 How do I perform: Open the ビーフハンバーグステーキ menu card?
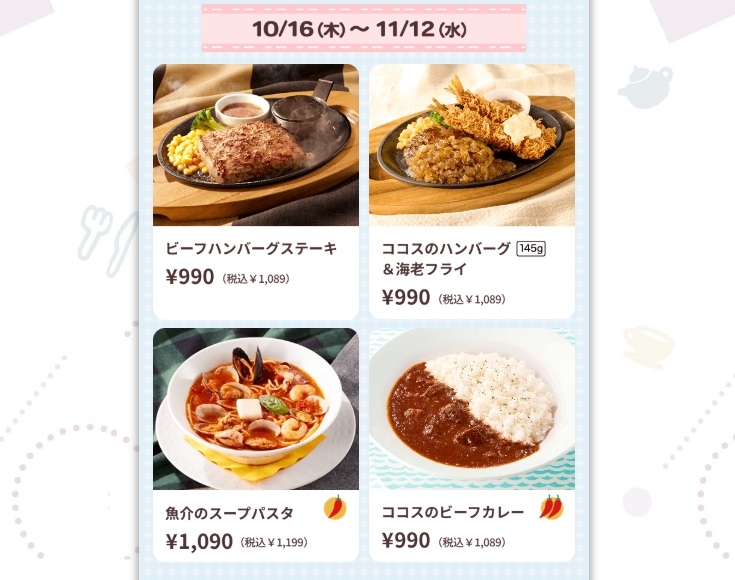[255, 190]
